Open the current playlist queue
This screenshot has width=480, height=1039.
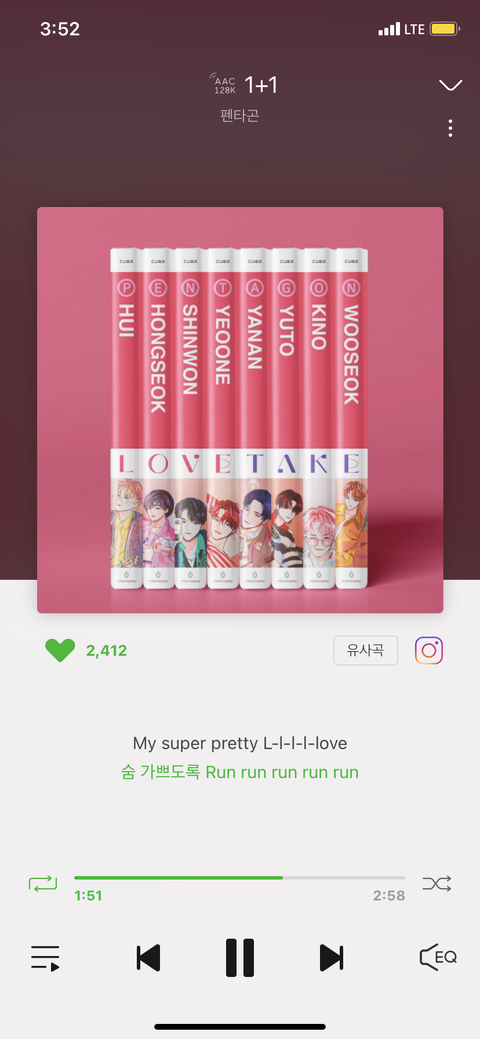coord(45,957)
